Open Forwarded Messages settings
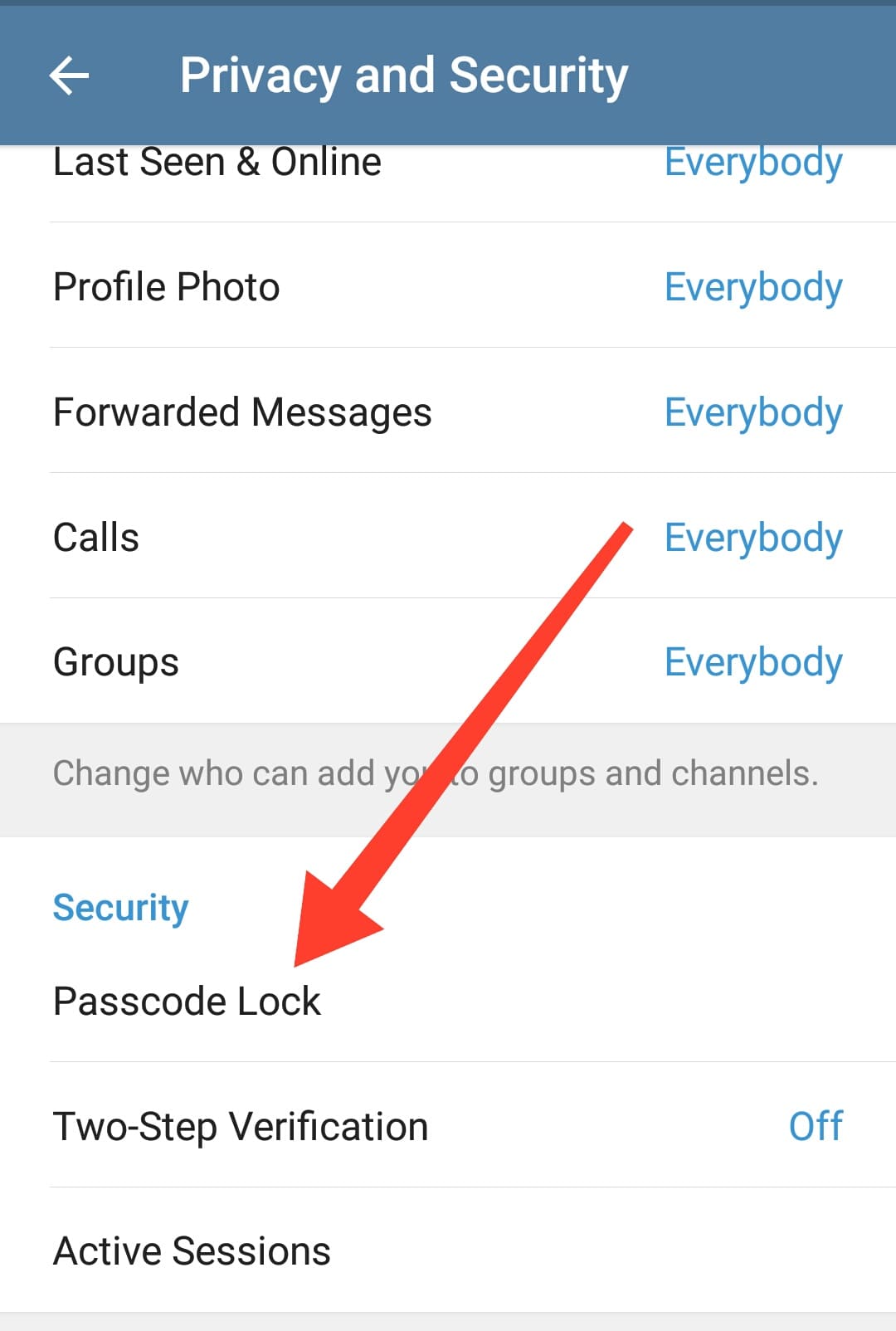 241,412
